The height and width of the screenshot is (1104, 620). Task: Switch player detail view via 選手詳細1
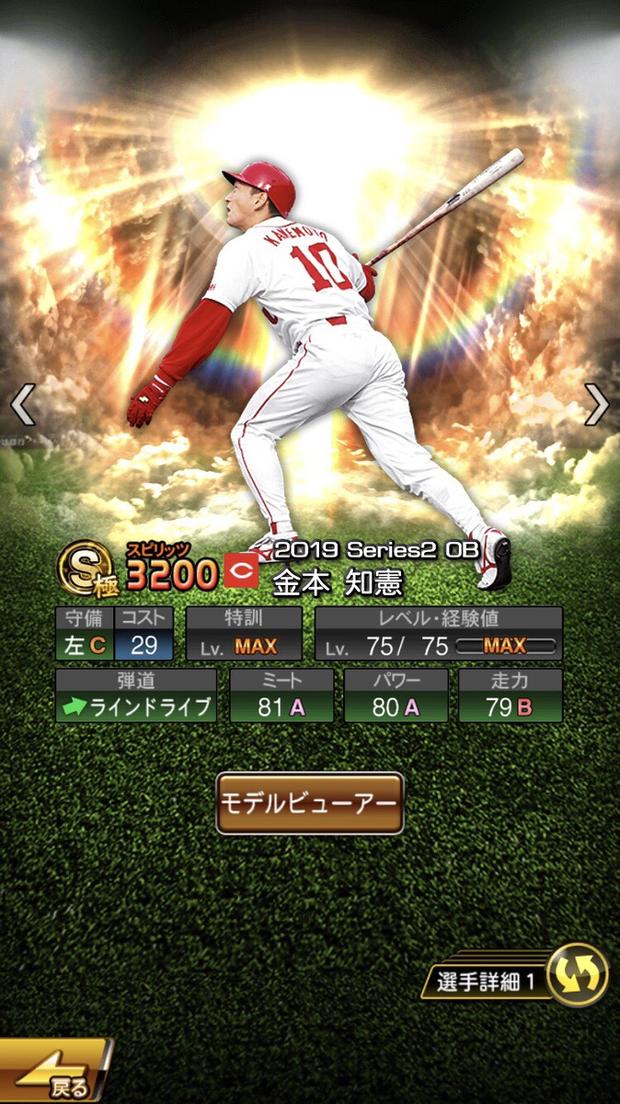tap(520, 977)
